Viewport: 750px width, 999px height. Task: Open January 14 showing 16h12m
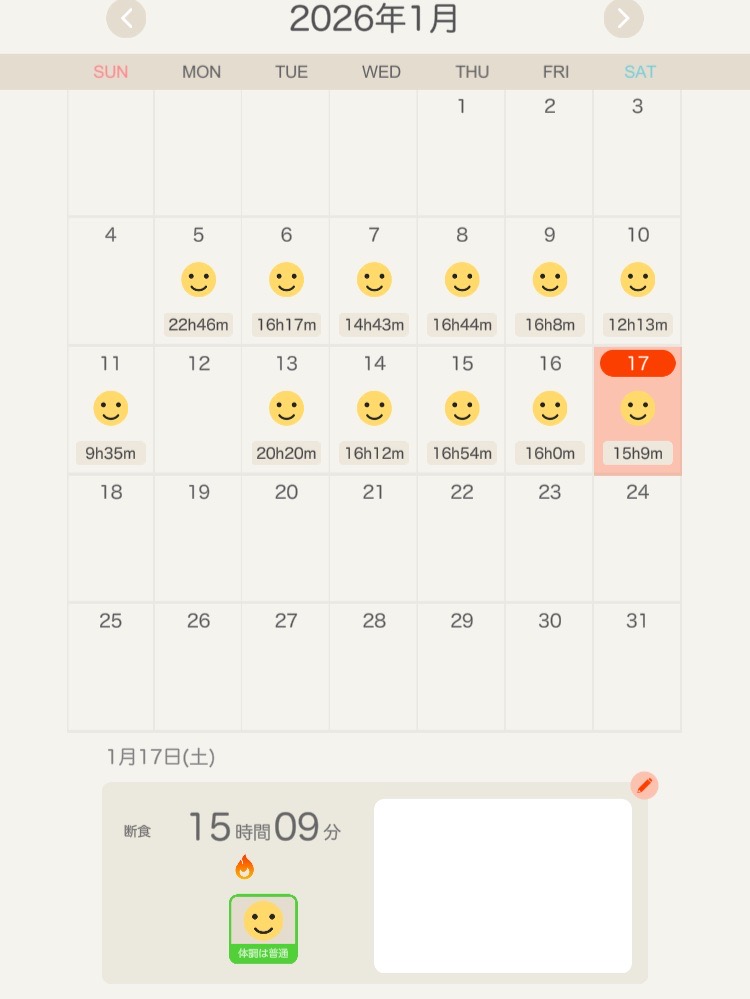[x=374, y=410]
